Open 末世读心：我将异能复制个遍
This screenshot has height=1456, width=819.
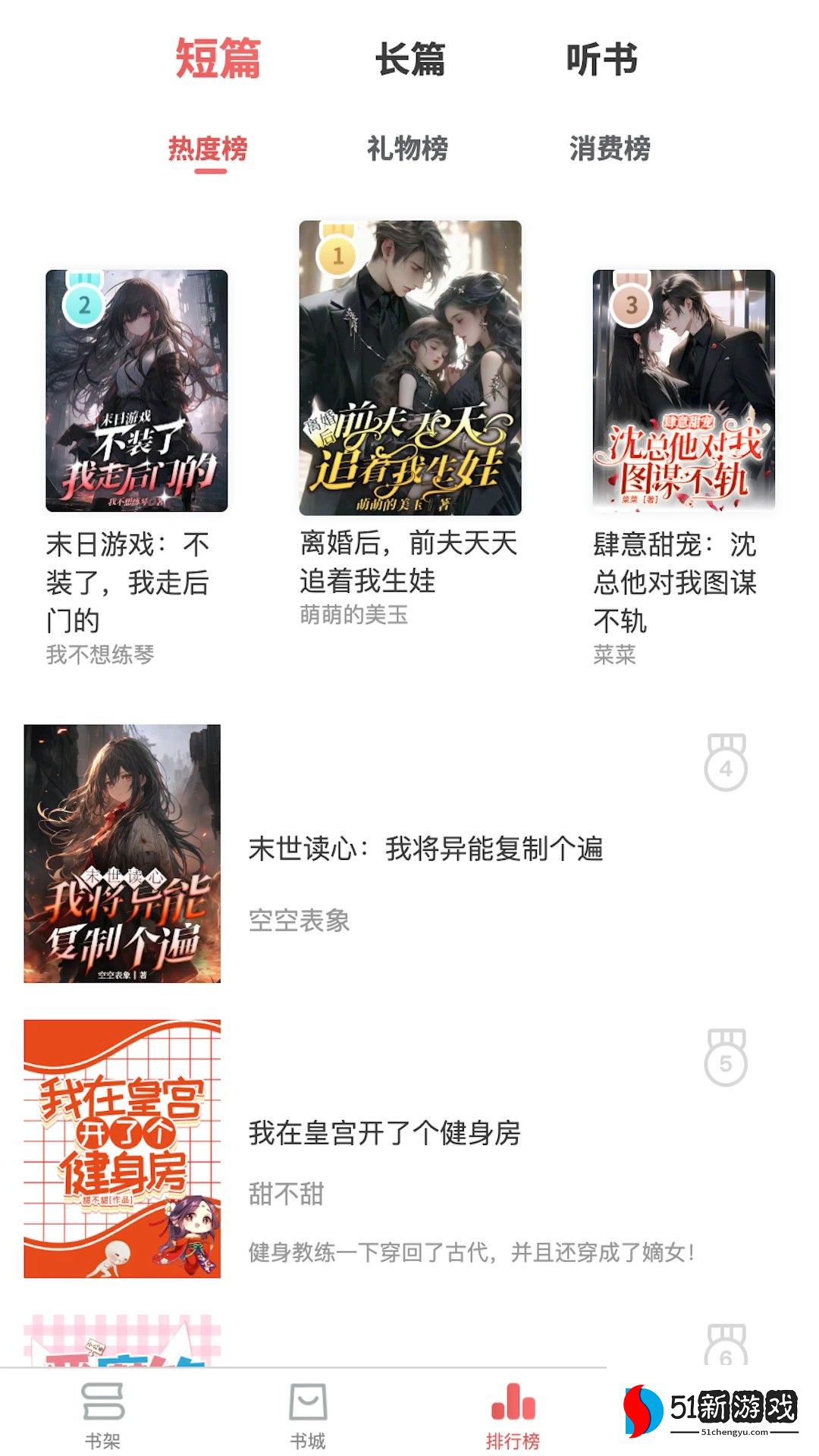coord(425,849)
